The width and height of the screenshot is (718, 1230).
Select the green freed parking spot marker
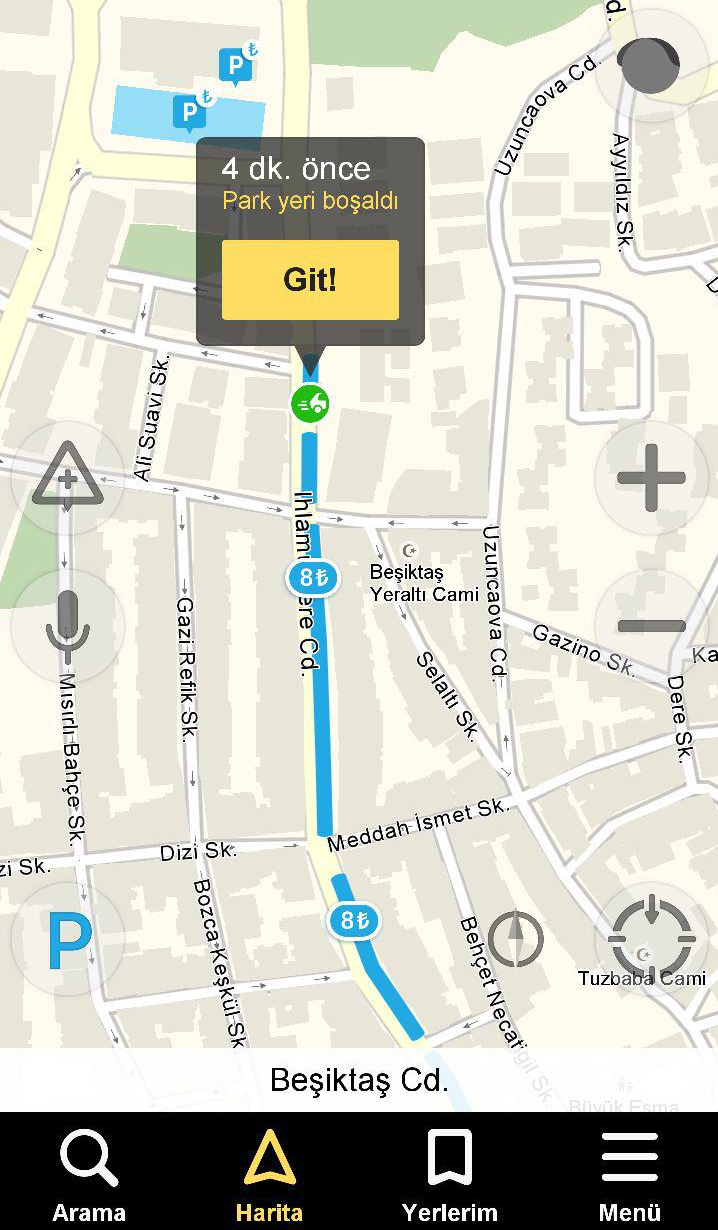click(310, 403)
